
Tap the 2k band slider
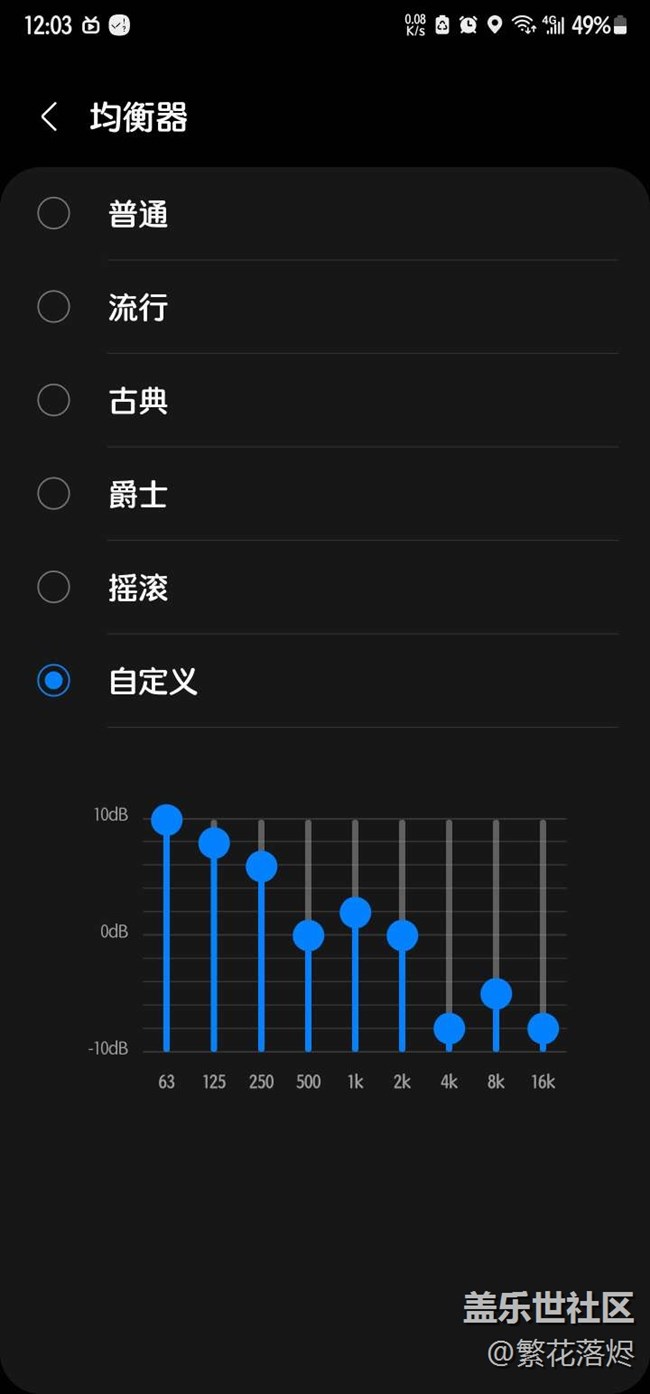coord(402,935)
